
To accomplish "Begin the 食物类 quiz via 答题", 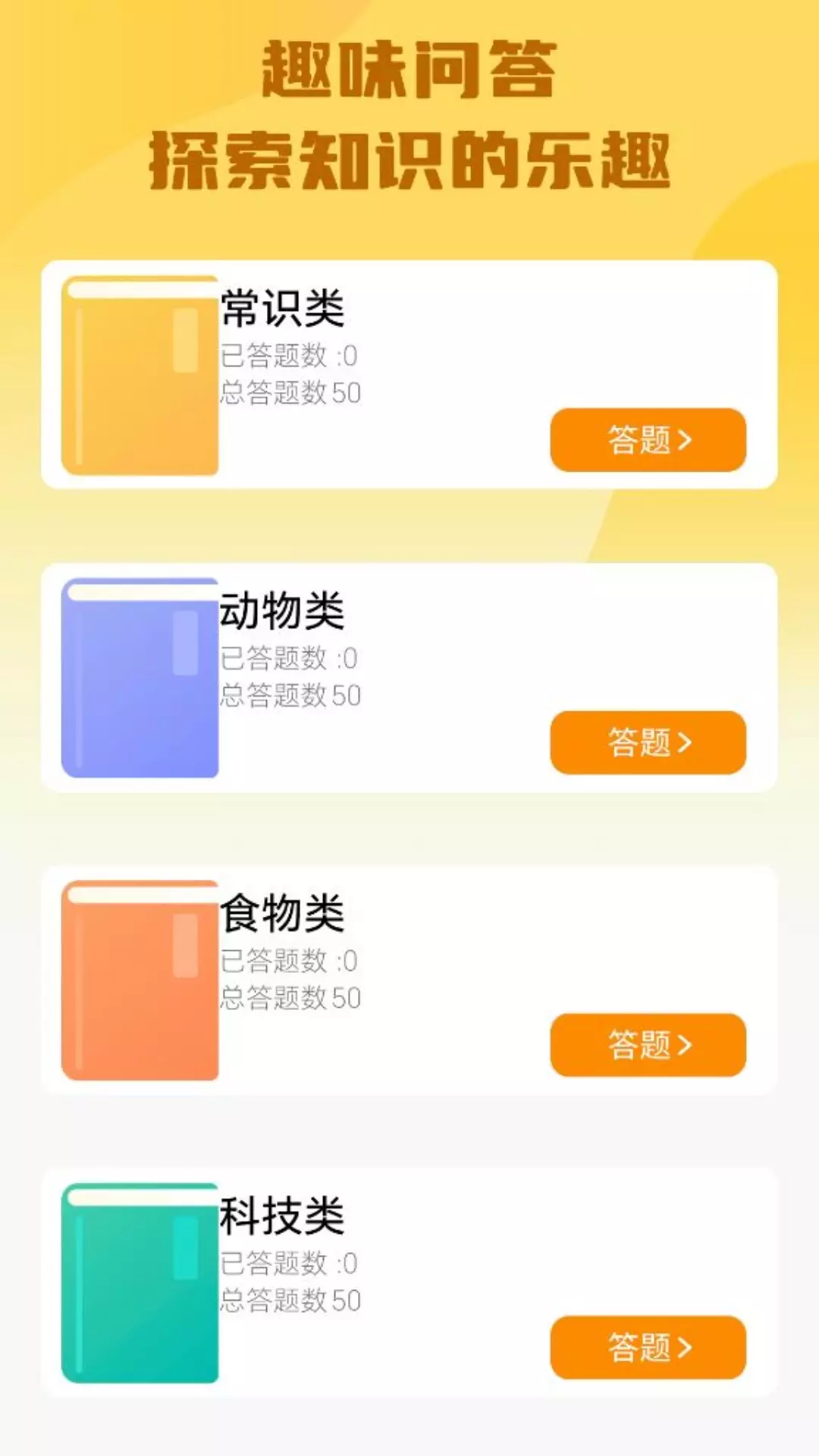I will pos(648,1045).
